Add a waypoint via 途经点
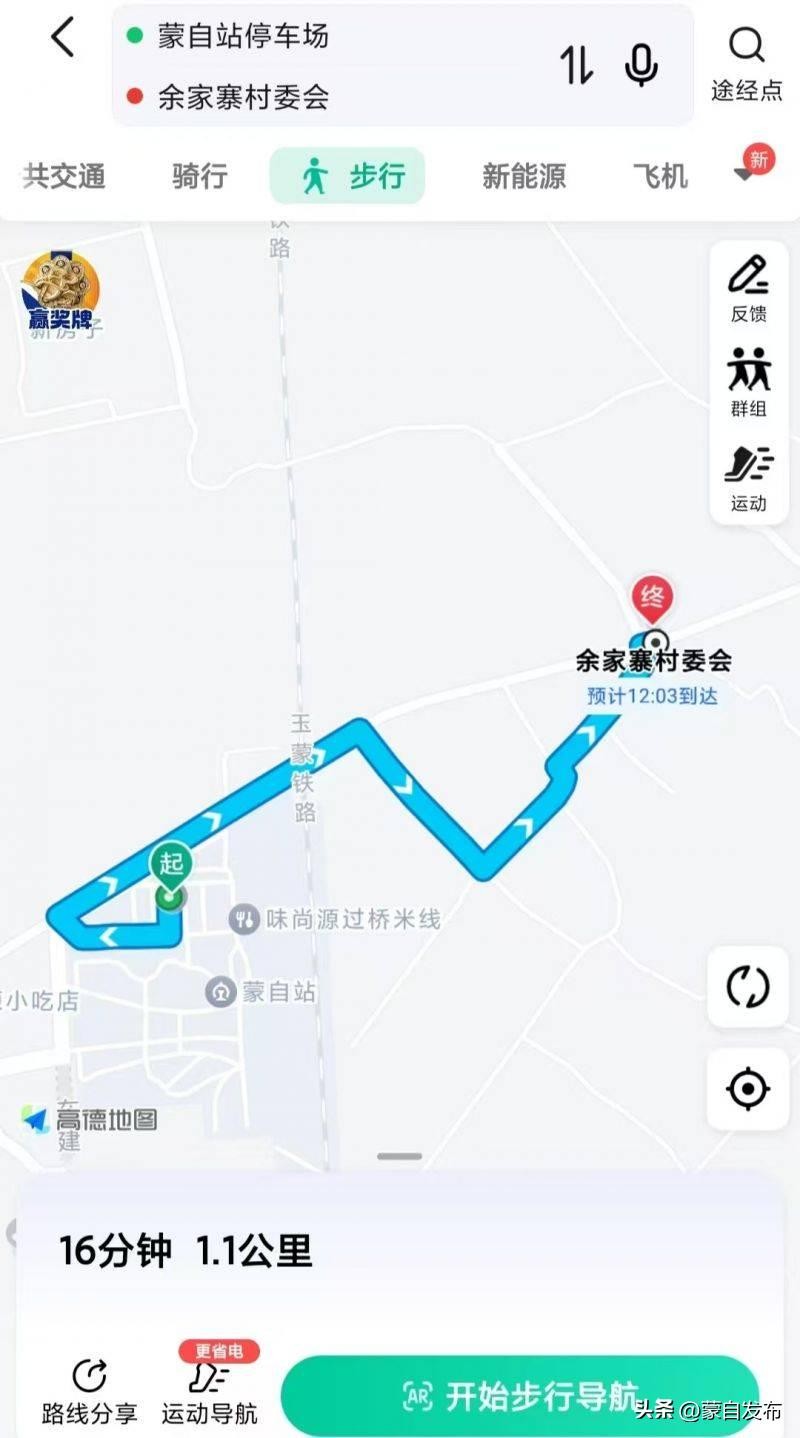This screenshot has height=1438, width=800. click(746, 63)
